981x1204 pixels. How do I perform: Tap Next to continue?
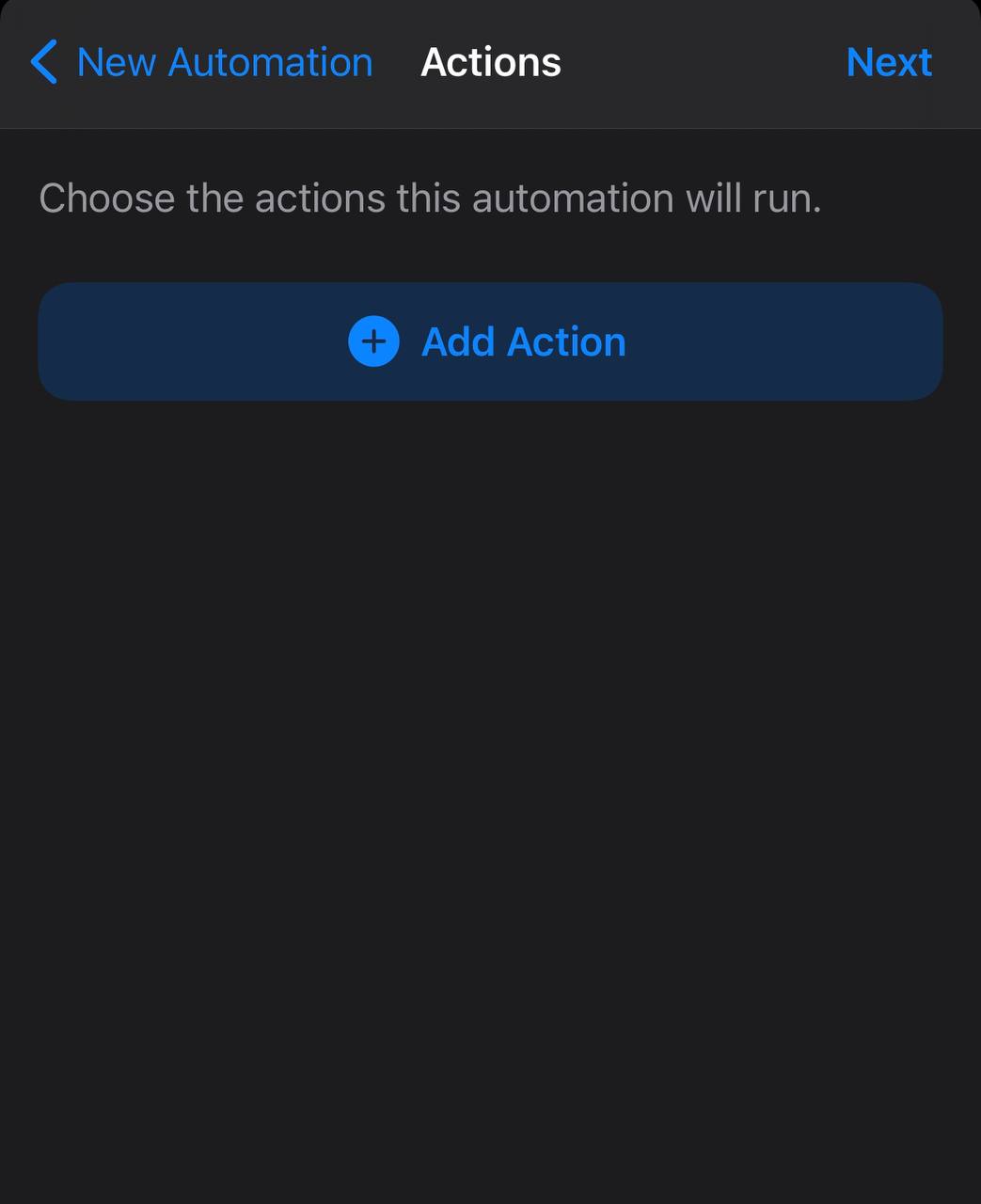click(x=888, y=63)
